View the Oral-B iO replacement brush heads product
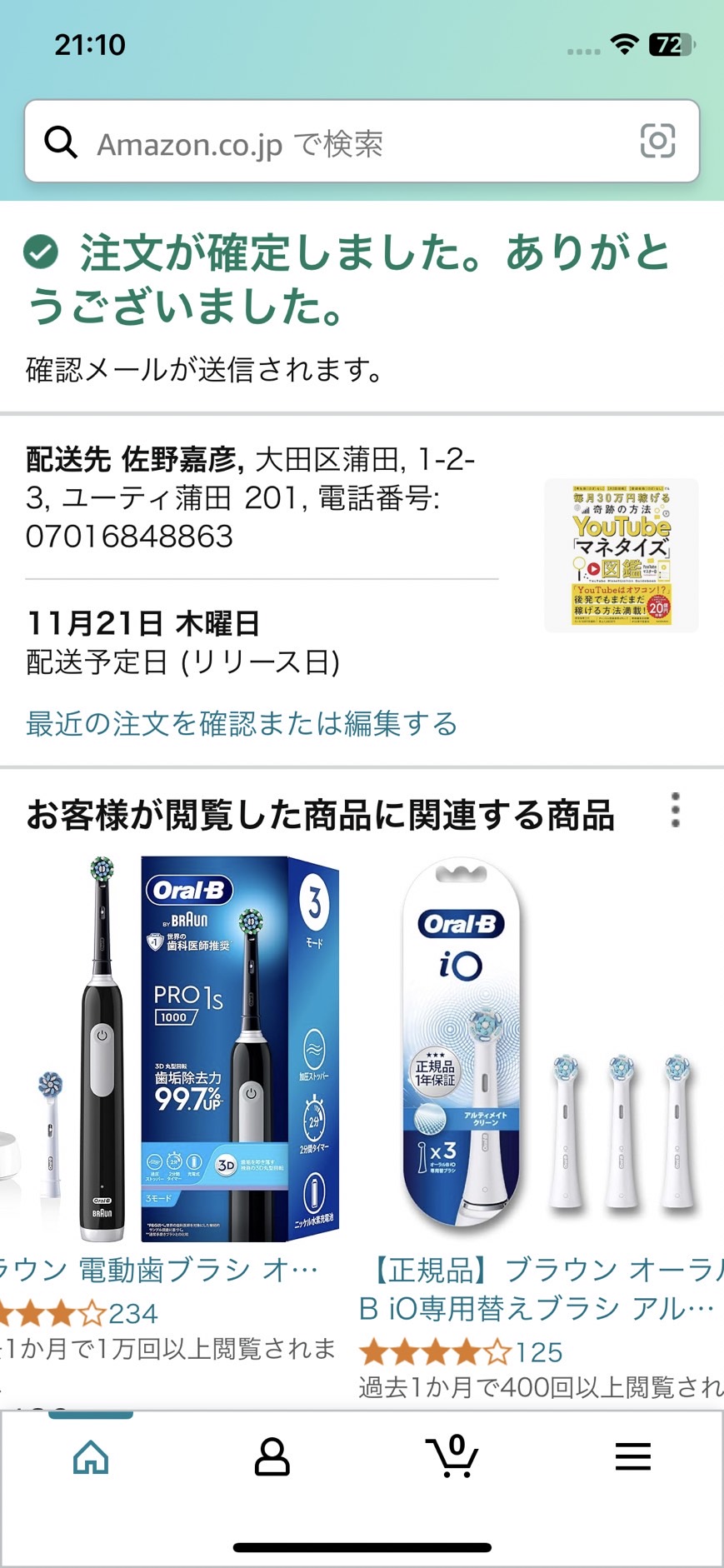The image size is (724, 1568). (x=542, y=1048)
